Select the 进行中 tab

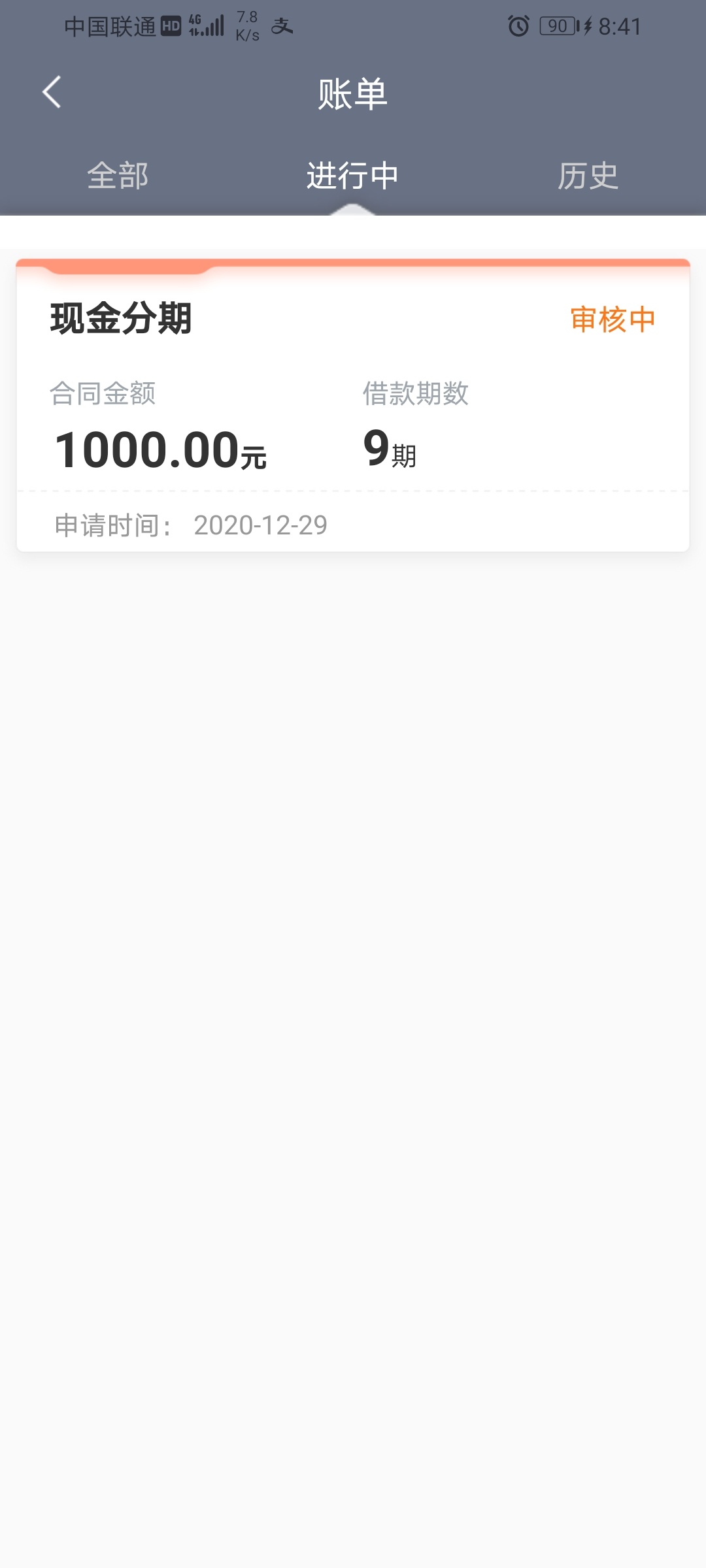pos(353,176)
